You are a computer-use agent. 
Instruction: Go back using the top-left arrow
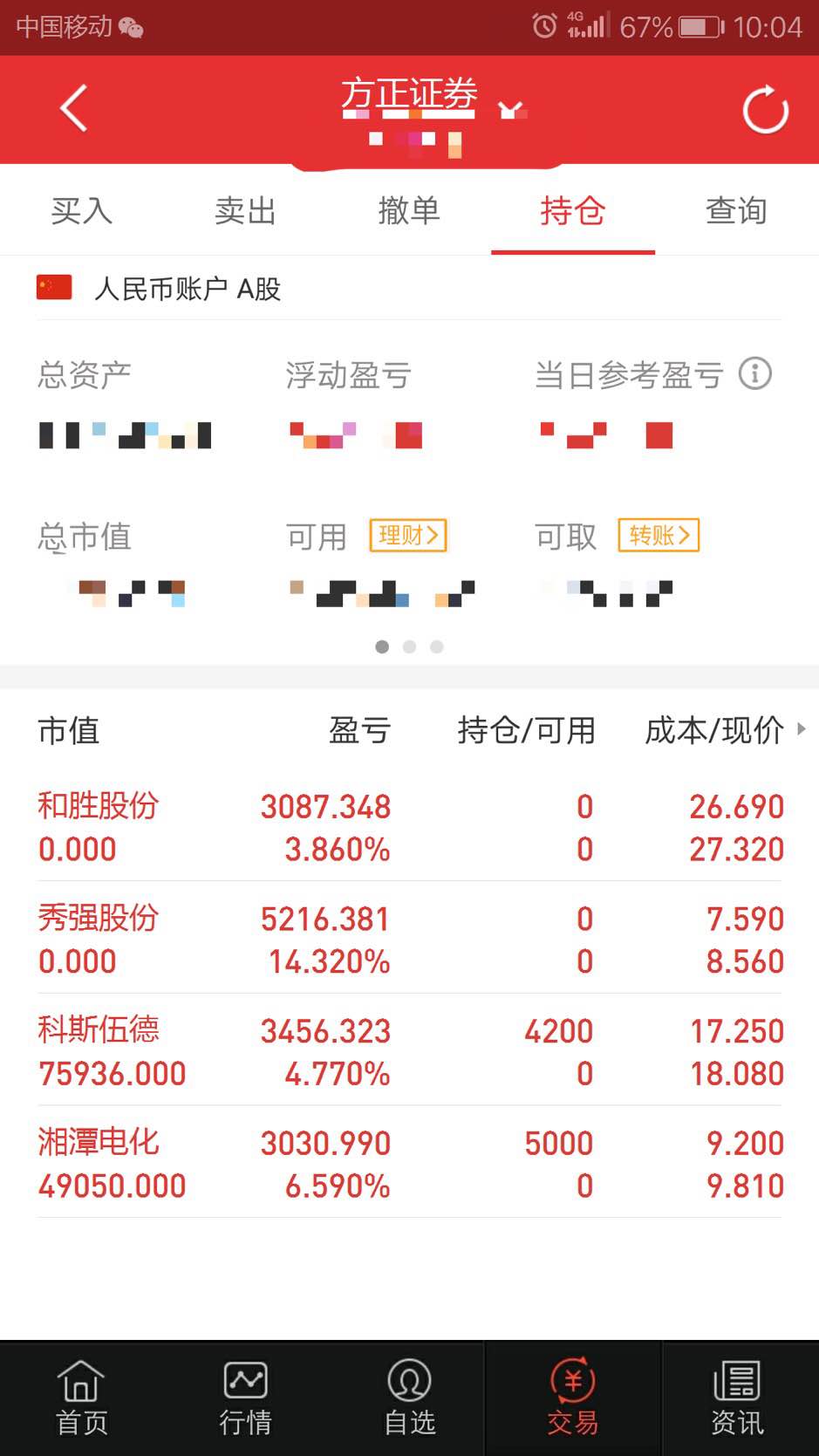tap(74, 109)
